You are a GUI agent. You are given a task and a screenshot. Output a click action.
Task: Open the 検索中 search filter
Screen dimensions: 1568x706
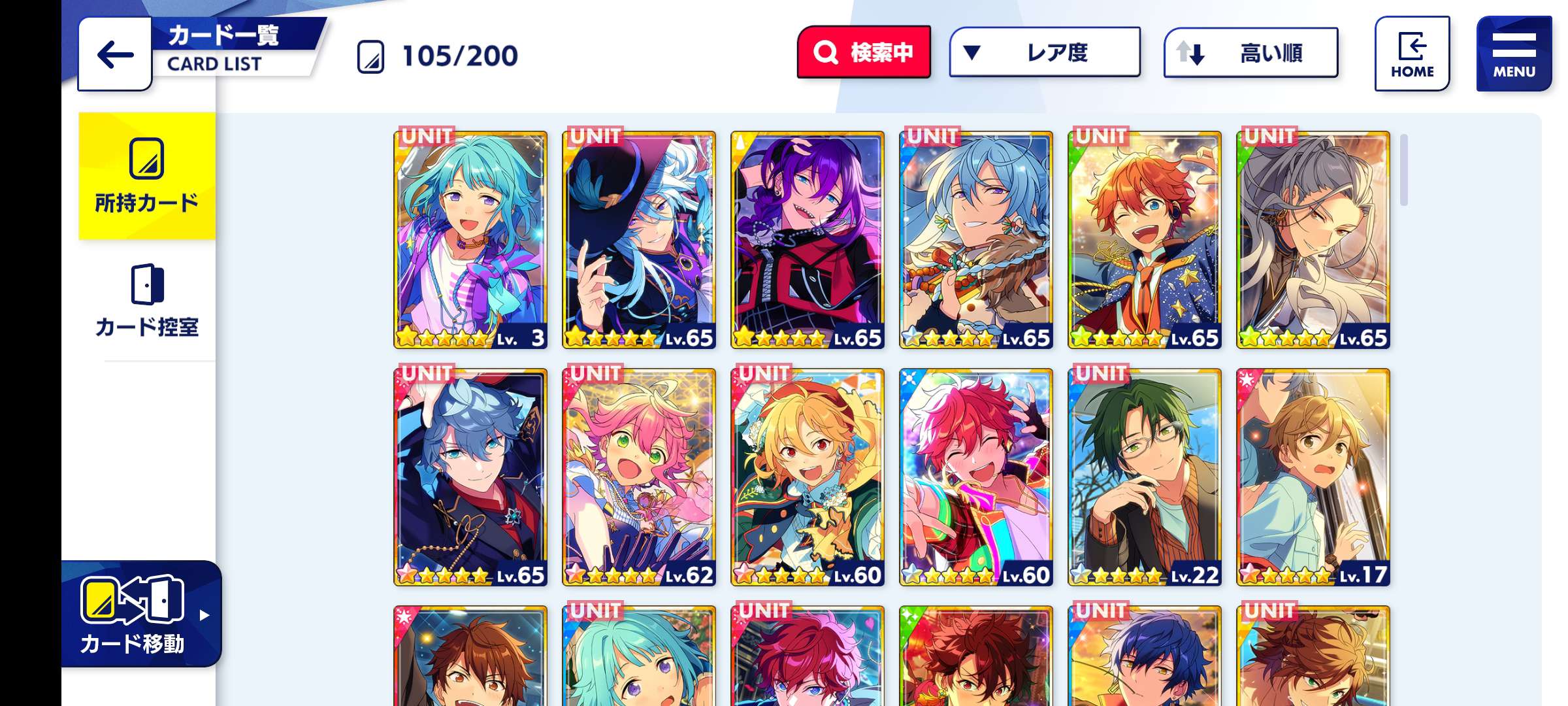pos(864,52)
